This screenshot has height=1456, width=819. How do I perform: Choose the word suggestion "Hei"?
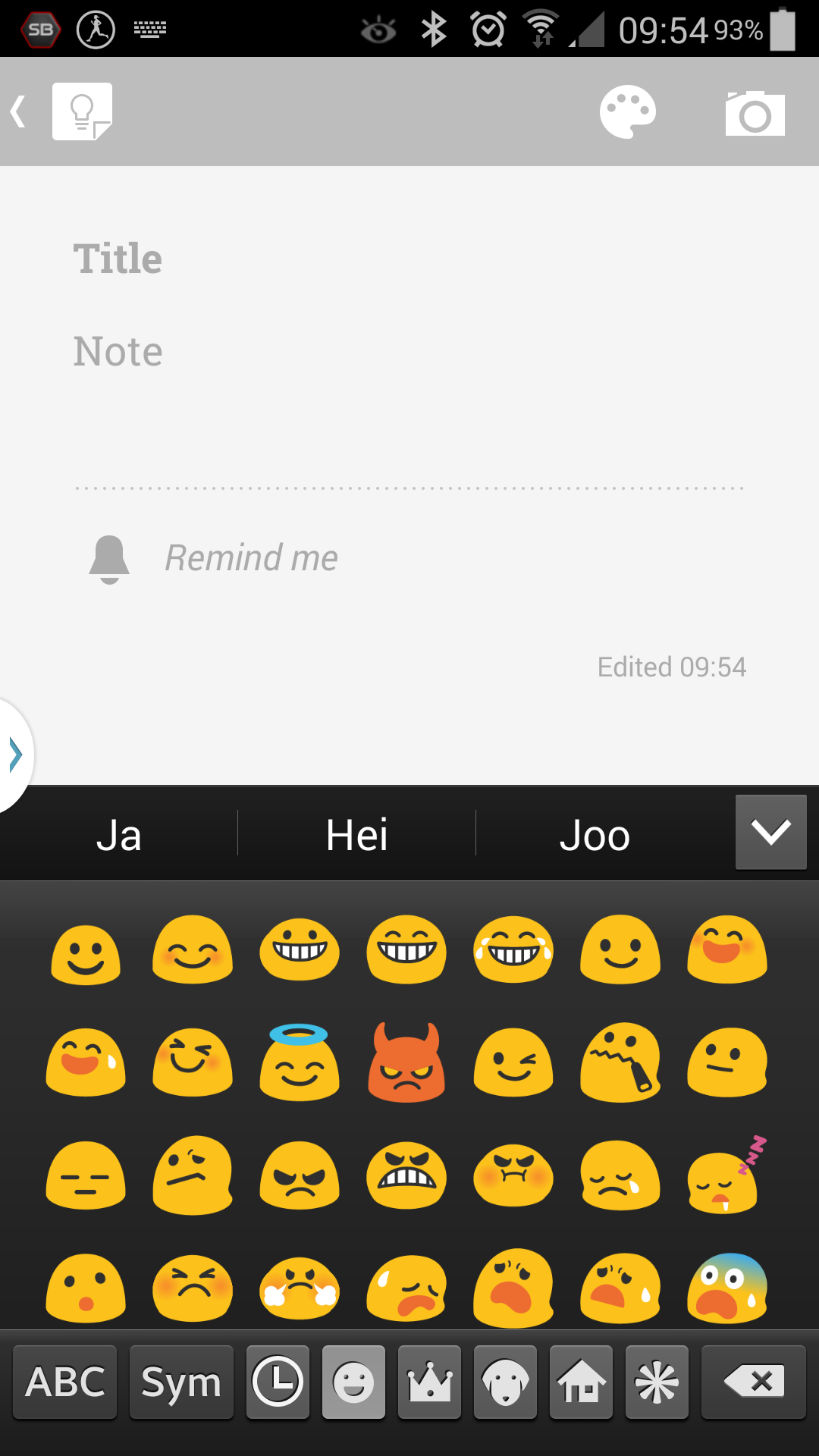coord(356,833)
